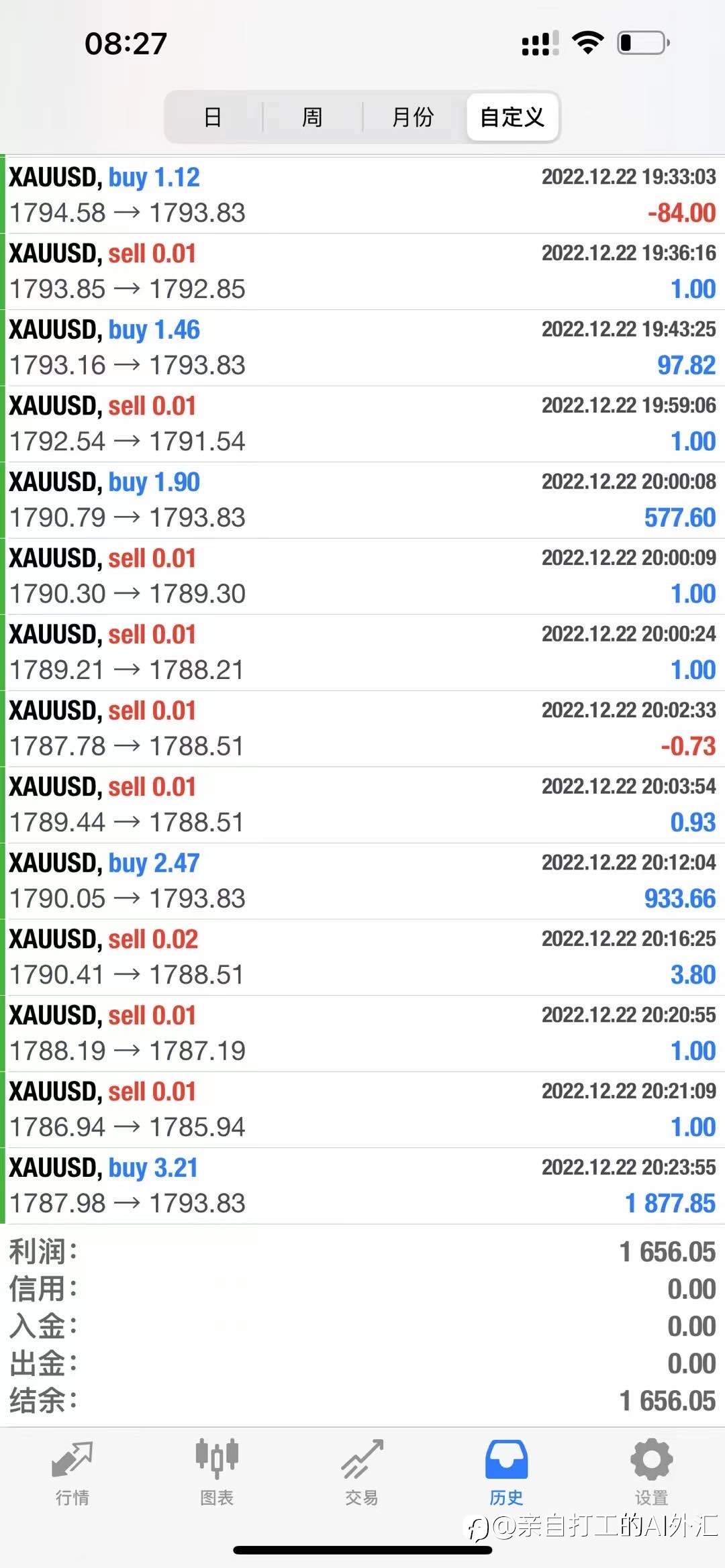Select the 周 period tab
The width and height of the screenshot is (725, 1568).
tap(312, 117)
